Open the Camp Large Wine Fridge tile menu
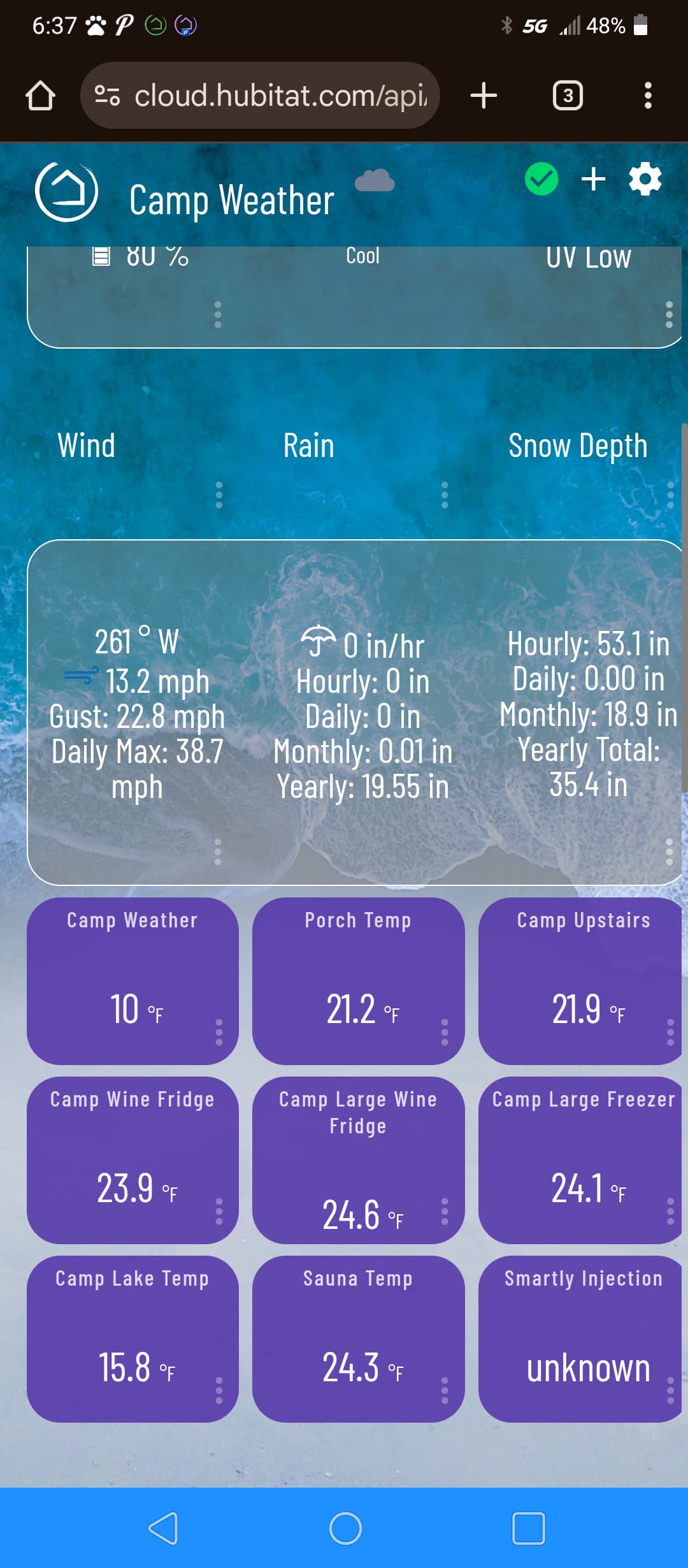 (445, 1211)
